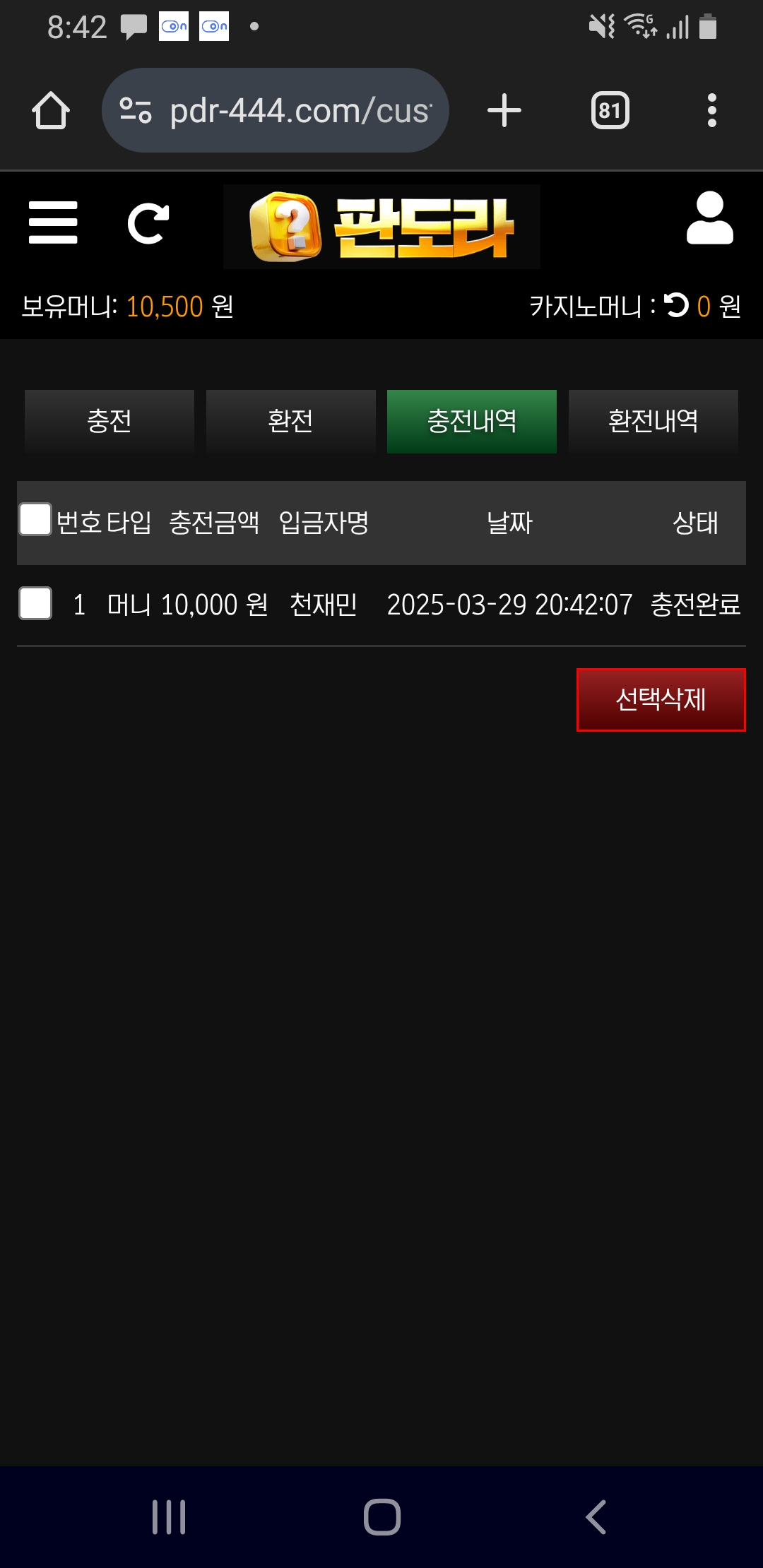
Task: Open a new browser tab
Action: [504, 111]
